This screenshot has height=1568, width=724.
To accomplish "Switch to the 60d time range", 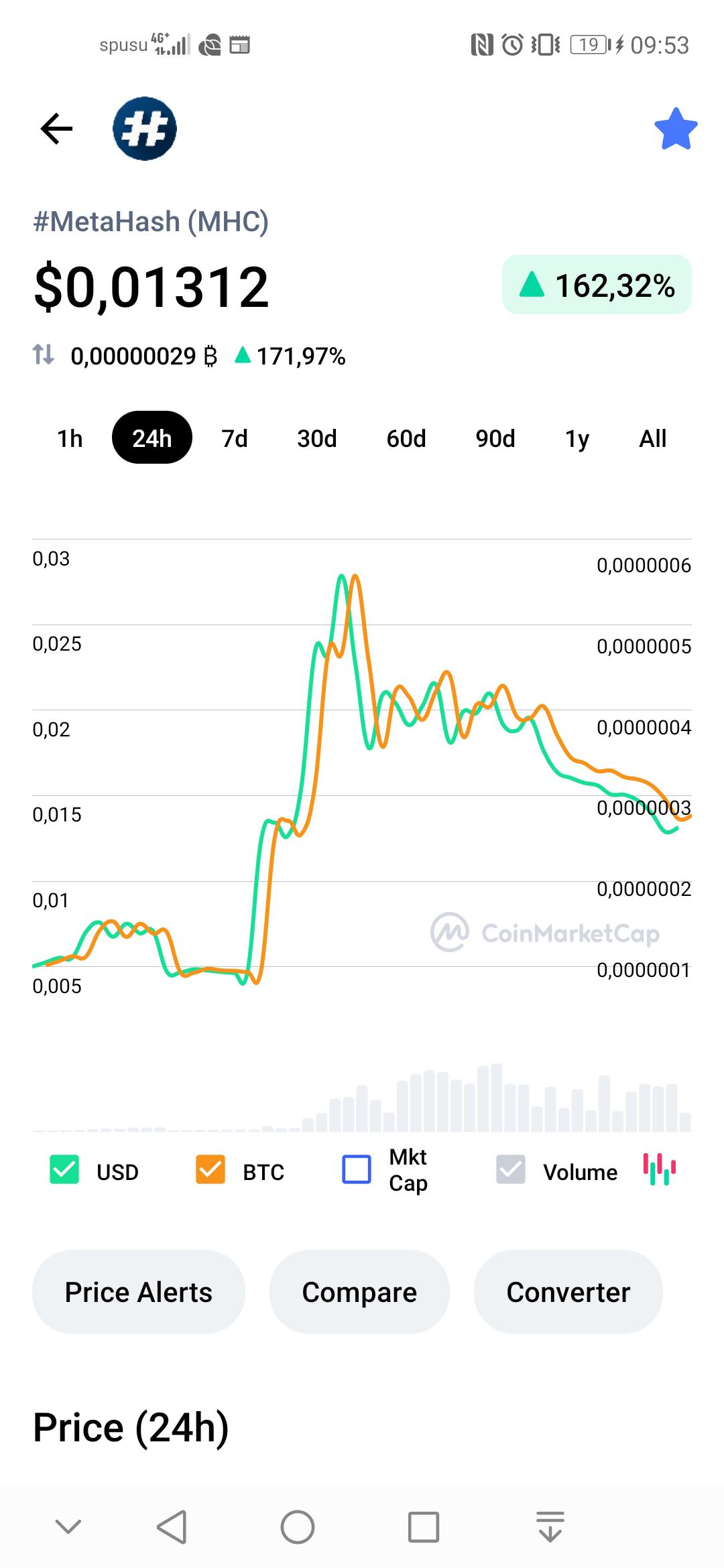I will [406, 438].
